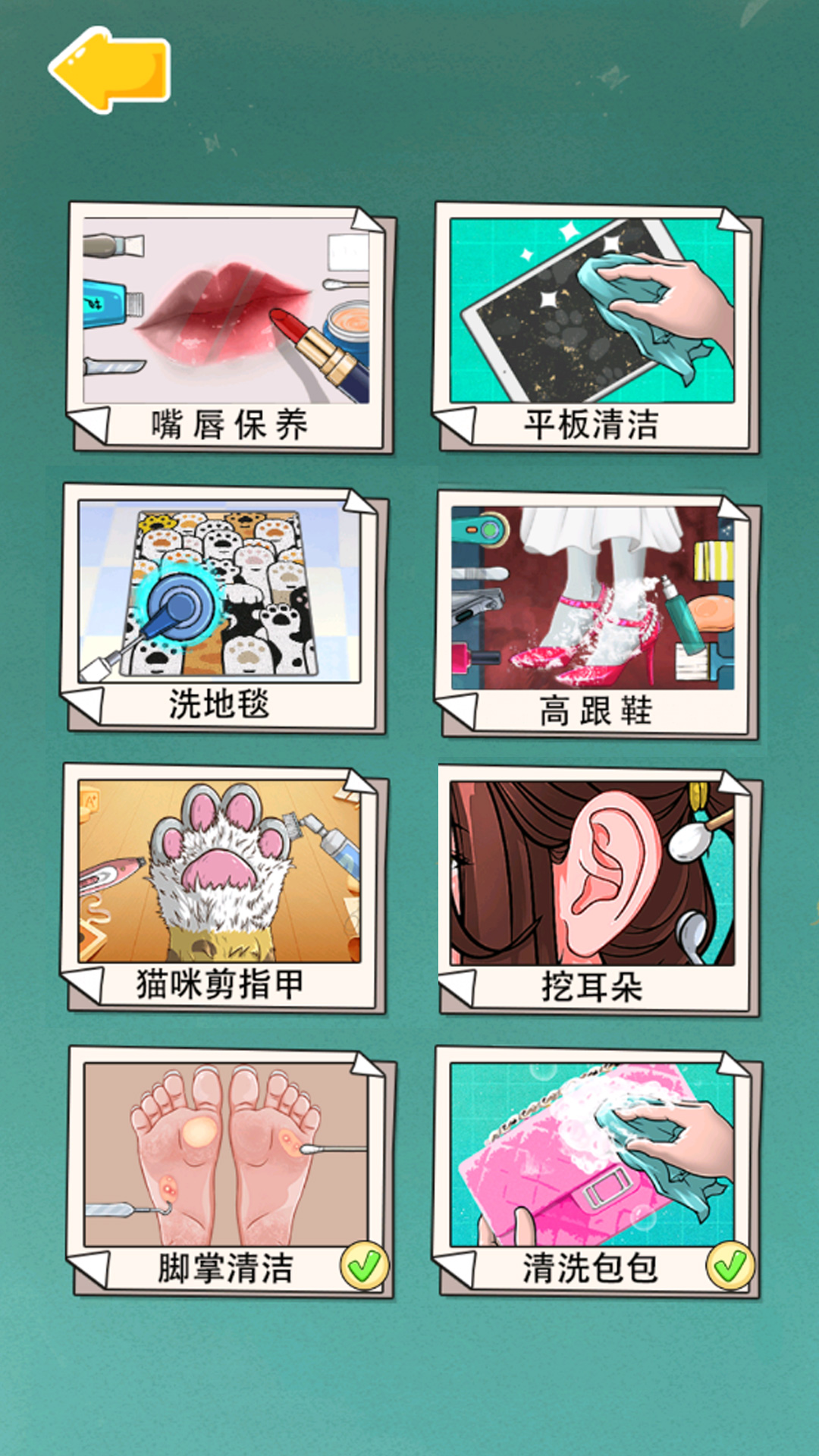The width and height of the screenshot is (819, 1456).
Task: Select the 平板清洁 tablet cleaning card
Action: click(595, 326)
